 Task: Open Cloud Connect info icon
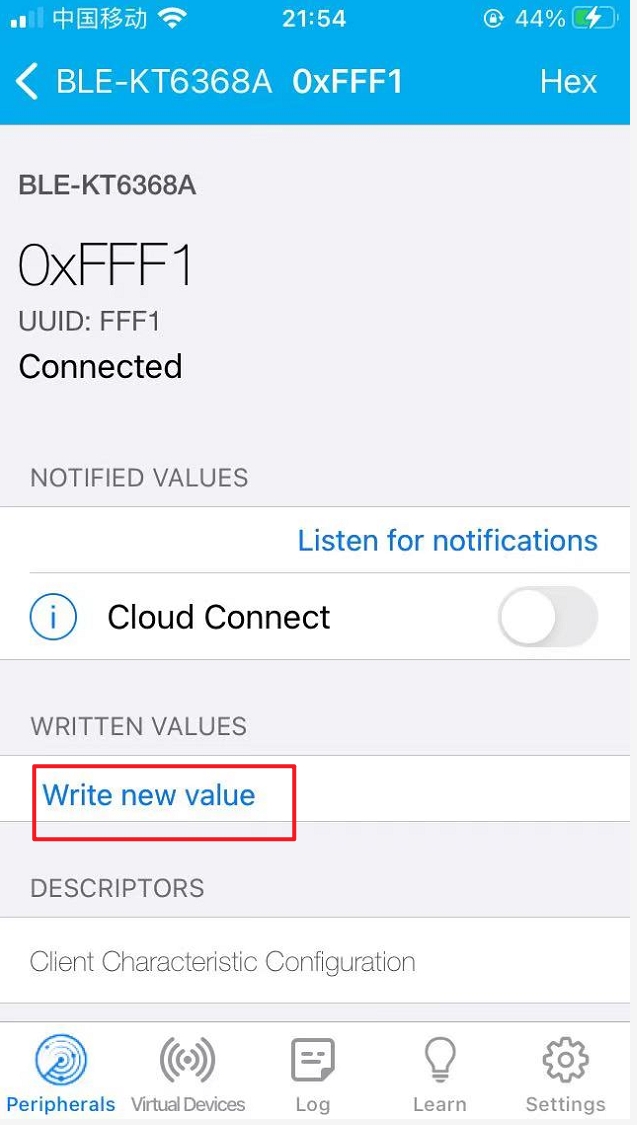pos(53,617)
